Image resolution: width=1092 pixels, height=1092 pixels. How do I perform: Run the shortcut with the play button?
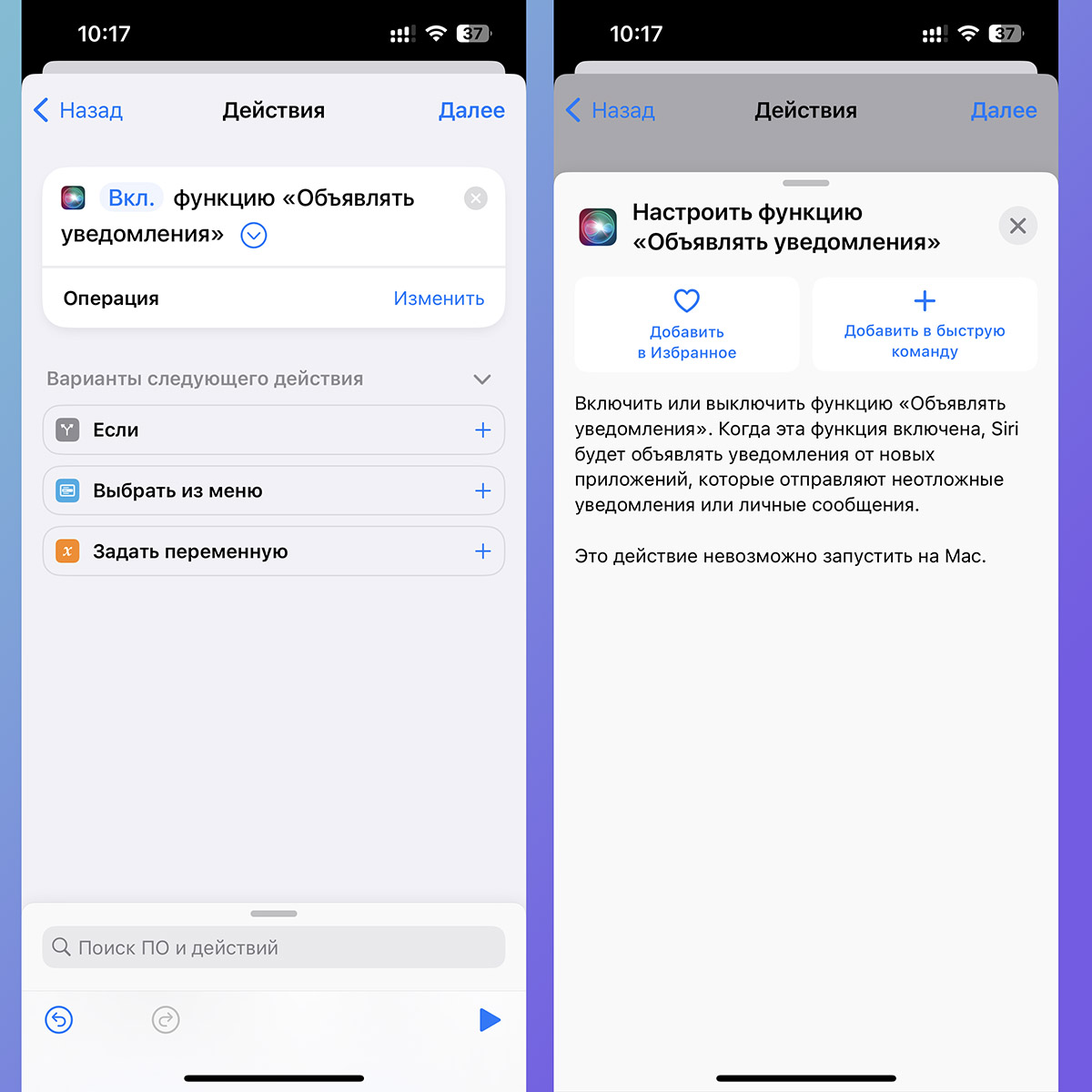click(x=490, y=1020)
